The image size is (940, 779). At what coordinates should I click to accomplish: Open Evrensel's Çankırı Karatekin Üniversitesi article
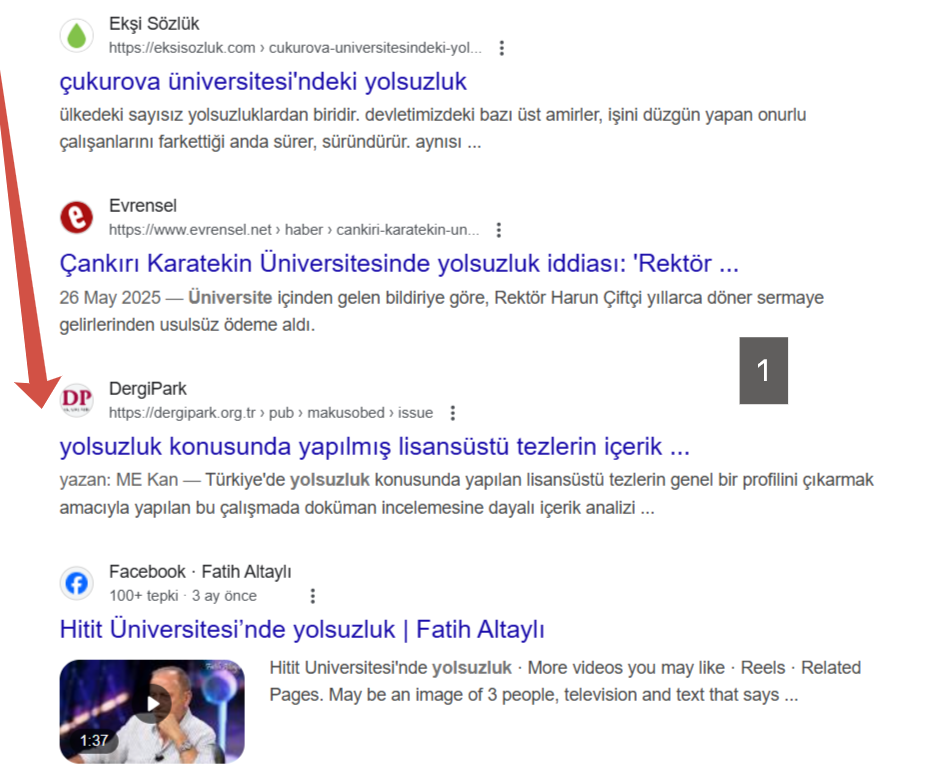coord(398,264)
